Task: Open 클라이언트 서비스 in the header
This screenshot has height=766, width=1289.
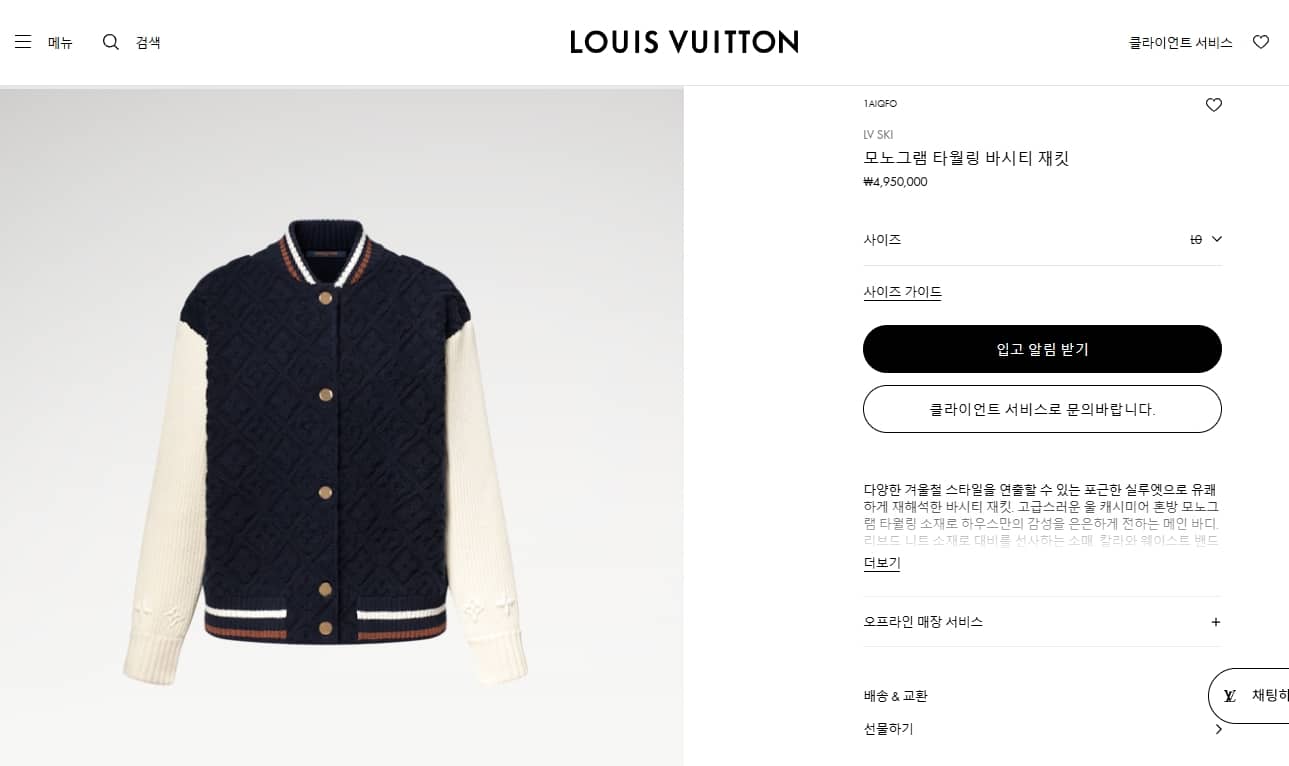Action: (x=1180, y=42)
